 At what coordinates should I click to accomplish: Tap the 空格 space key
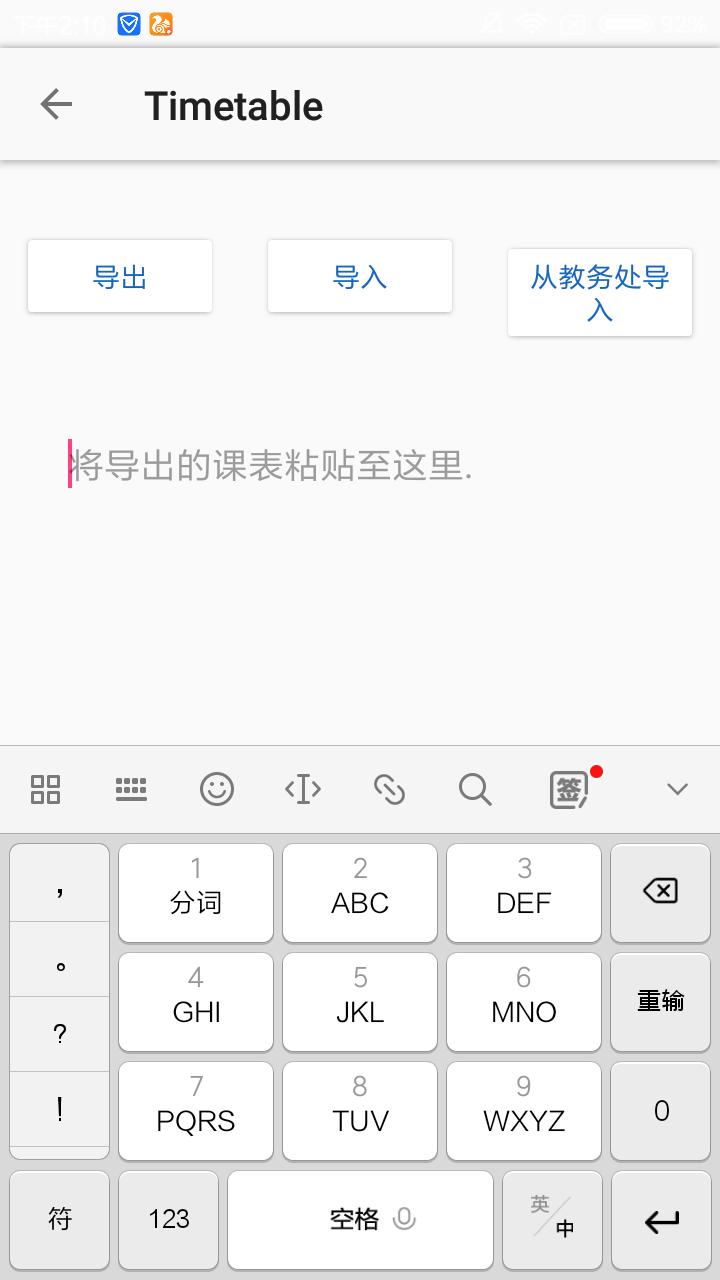click(360, 1219)
